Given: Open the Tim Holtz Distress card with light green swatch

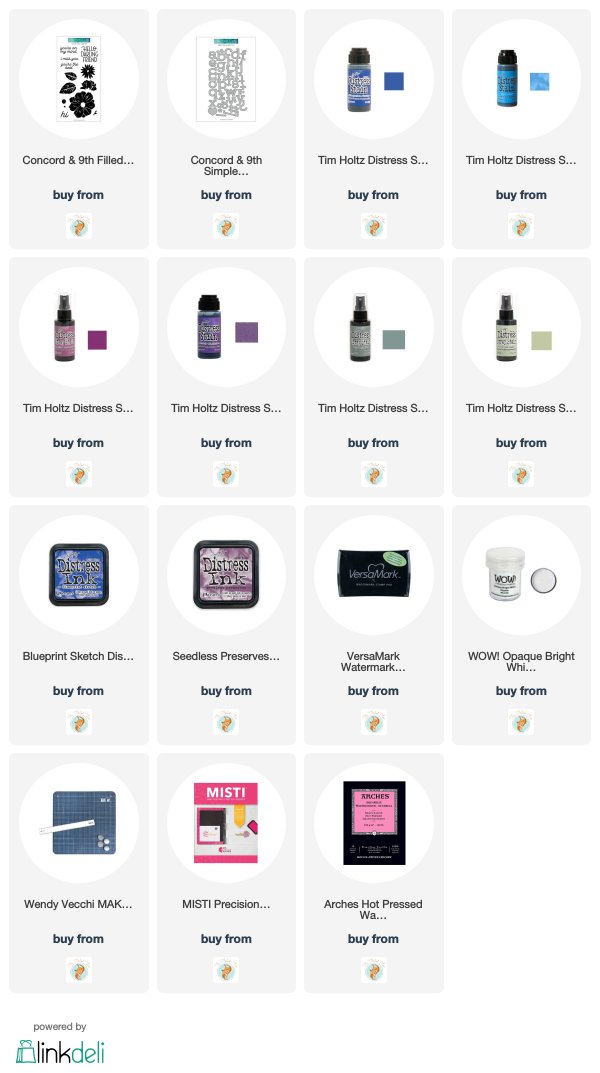Looking at the screenshot, I should 521,377.
